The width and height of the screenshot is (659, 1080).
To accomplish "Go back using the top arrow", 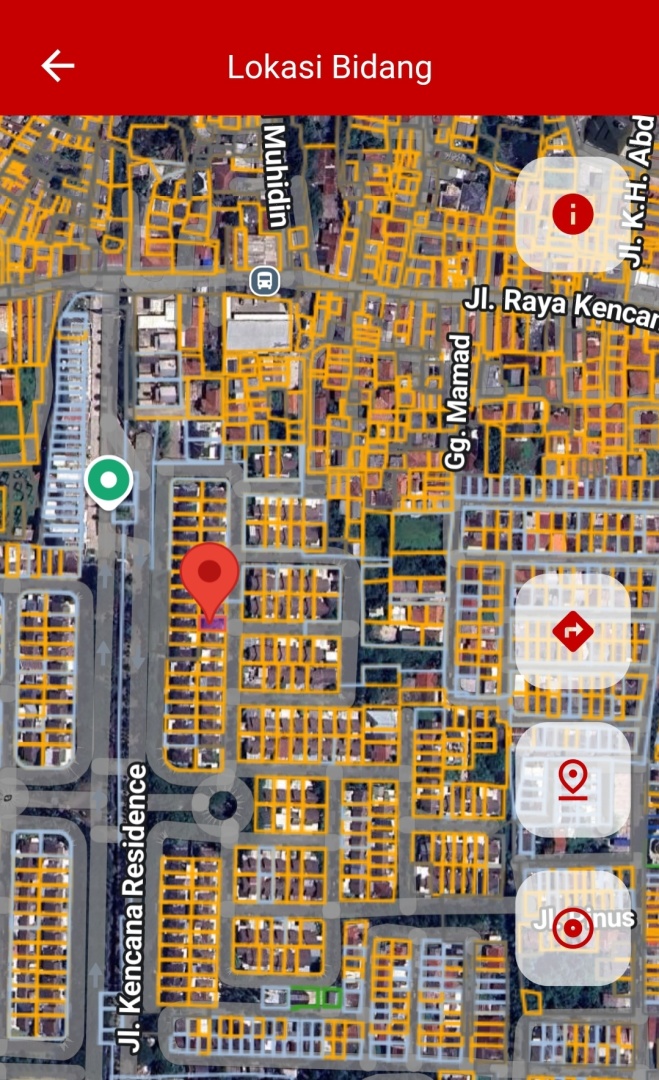I will [58, 66].
